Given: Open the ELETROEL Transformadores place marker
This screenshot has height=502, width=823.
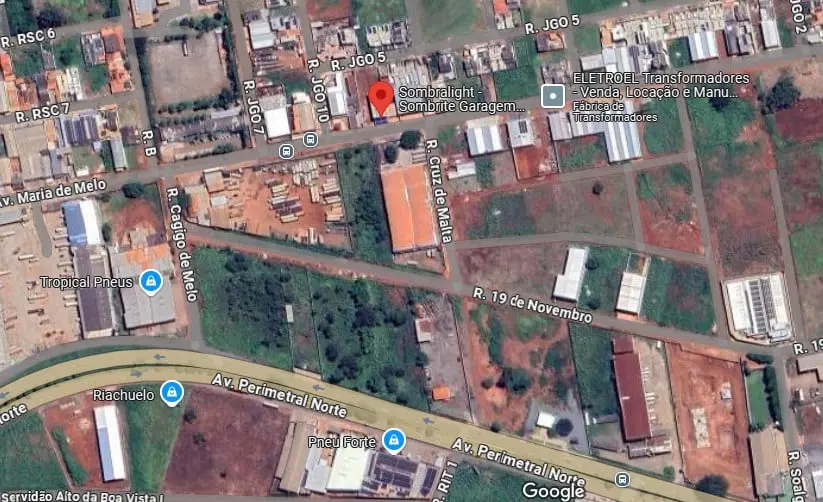Looking at the screenshot, I should pyautogui.click(x=550, y=97).
